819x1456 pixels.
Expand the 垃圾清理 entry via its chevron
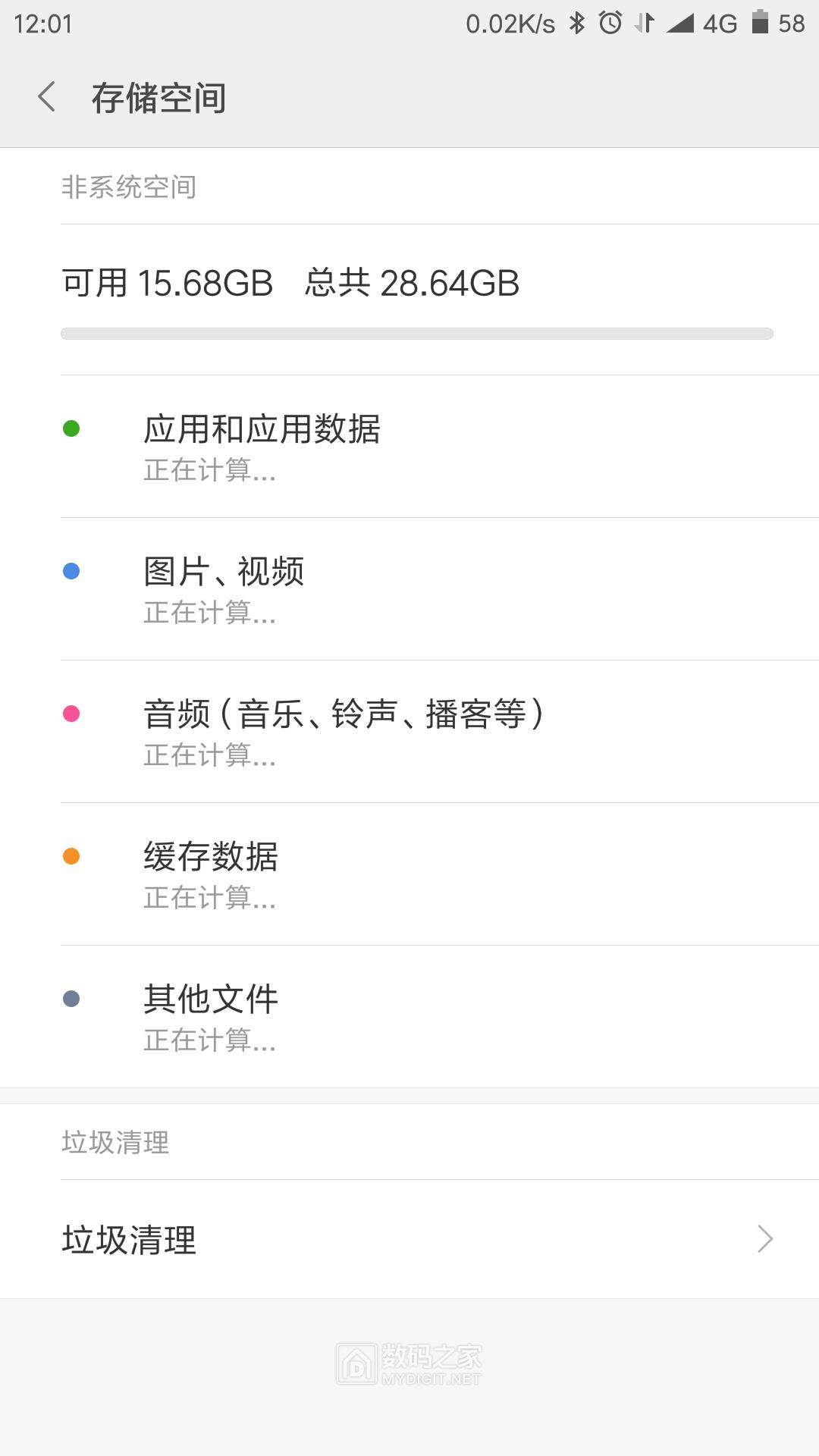coord(766,1239)
